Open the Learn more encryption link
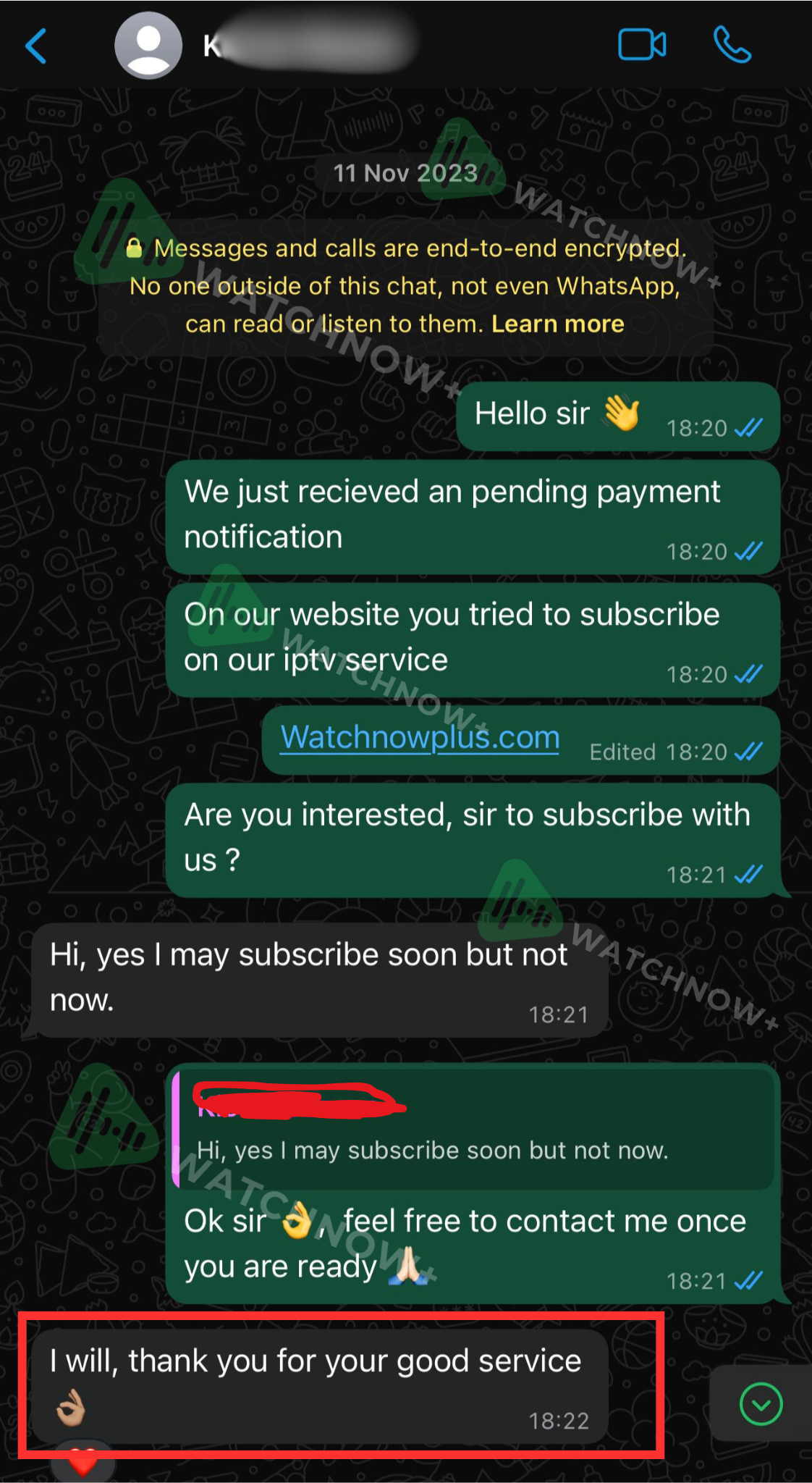 point(557,324)
